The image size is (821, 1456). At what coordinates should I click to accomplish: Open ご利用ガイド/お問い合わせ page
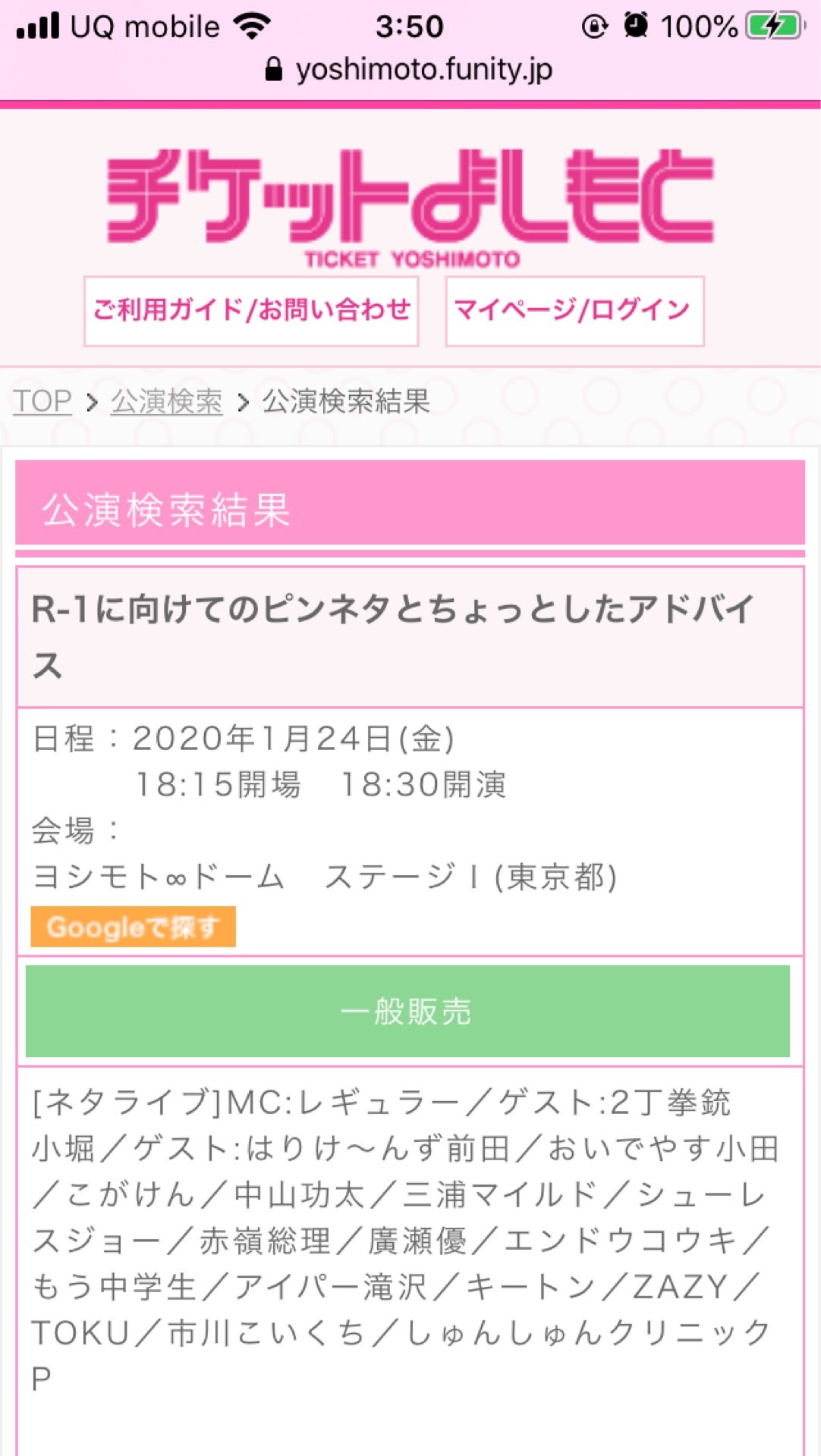pos(251,311)
